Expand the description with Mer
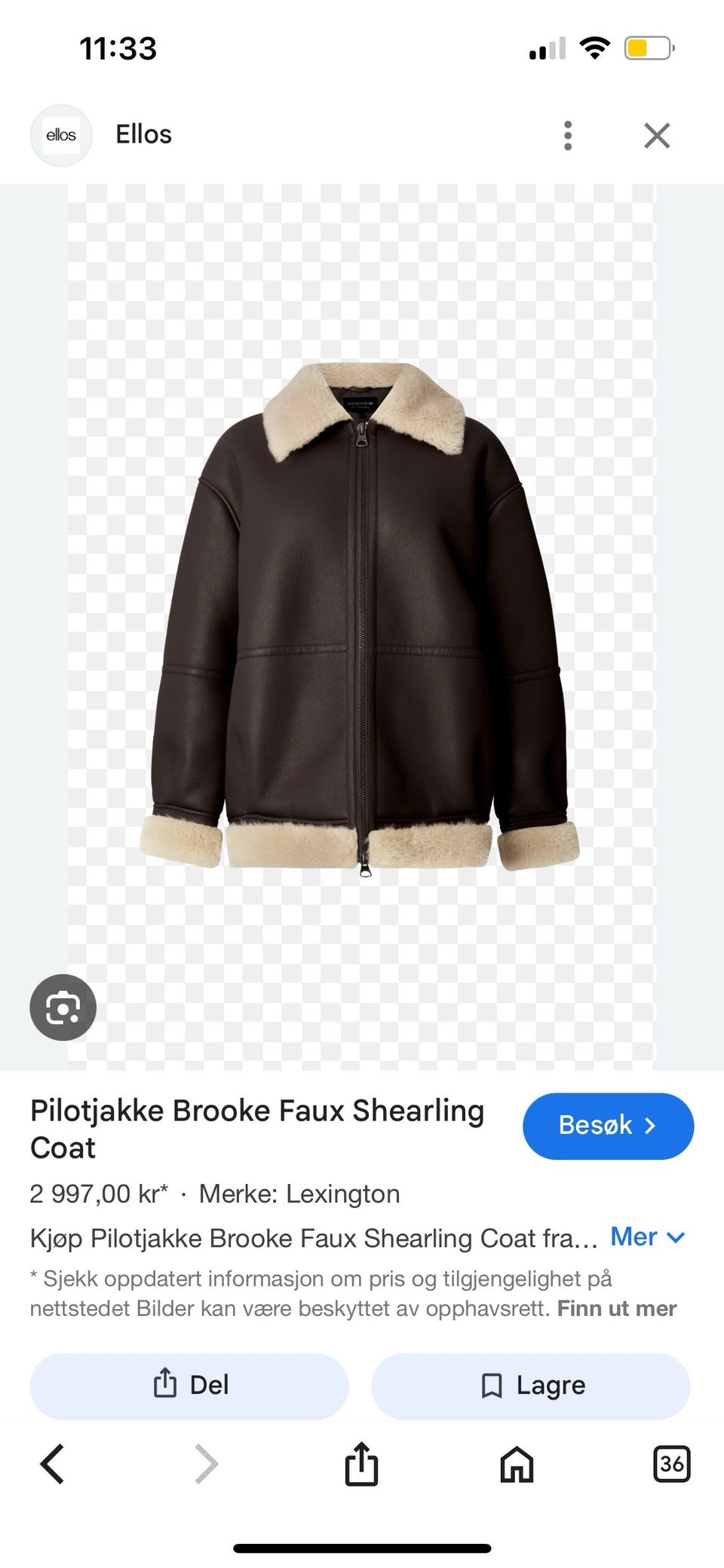The image size is (724, 1568). (647, 1237)
